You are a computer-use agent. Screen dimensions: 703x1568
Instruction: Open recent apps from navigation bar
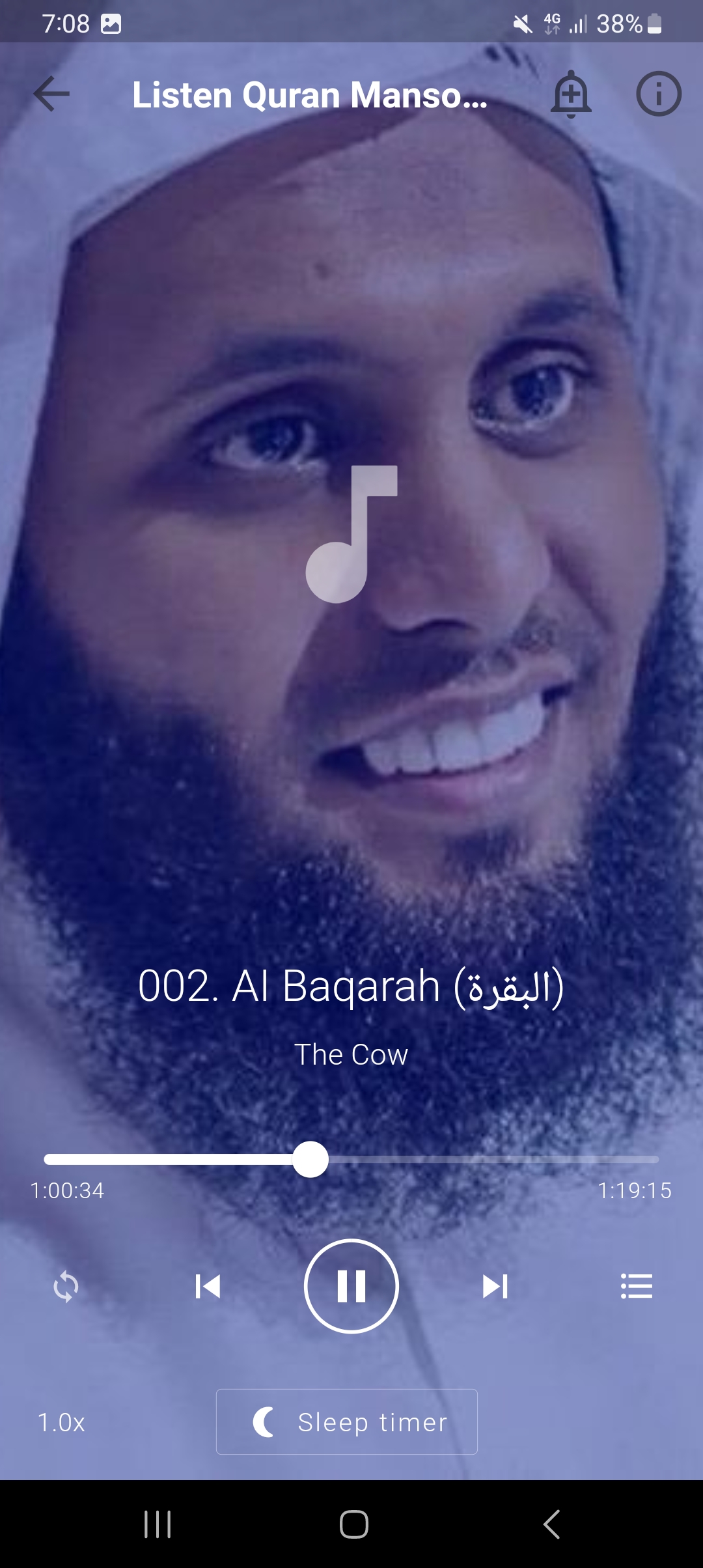coord(158,1524)
